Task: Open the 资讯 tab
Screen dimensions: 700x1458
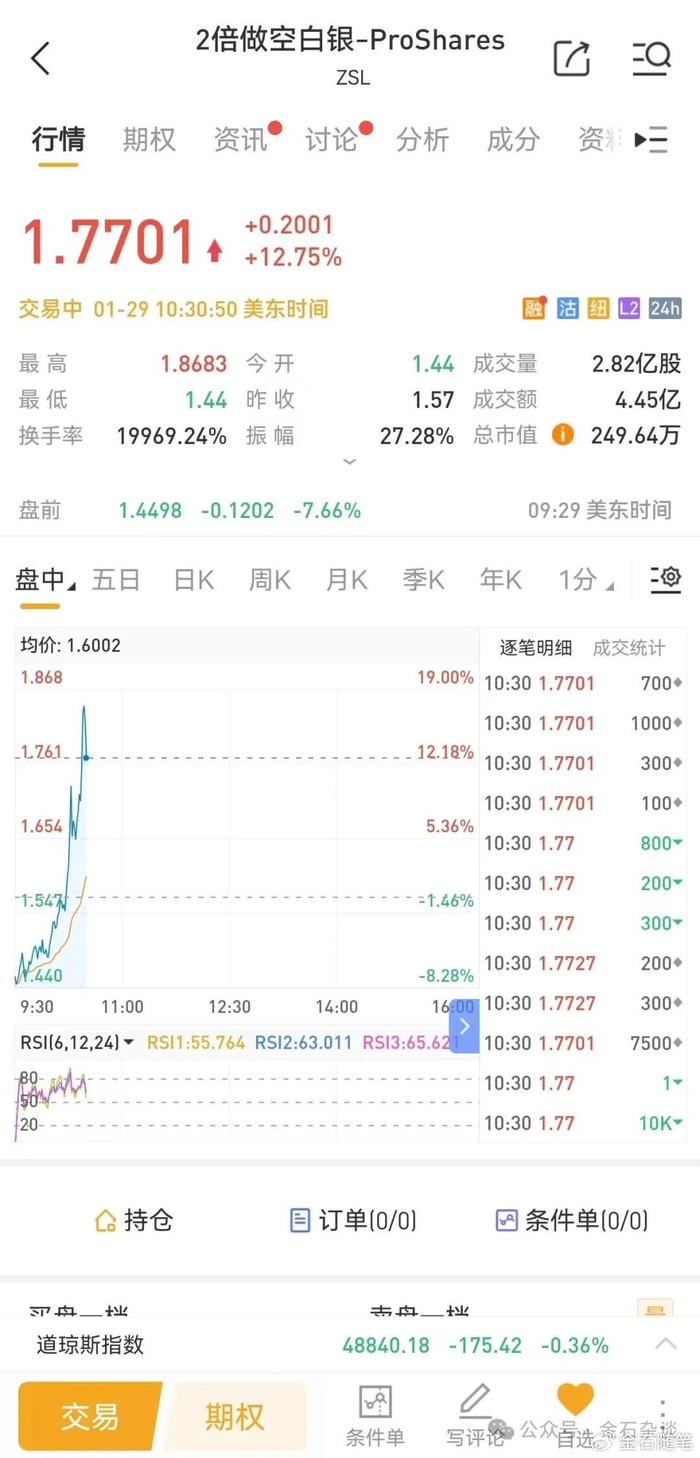Action: (x=241, y=139)
